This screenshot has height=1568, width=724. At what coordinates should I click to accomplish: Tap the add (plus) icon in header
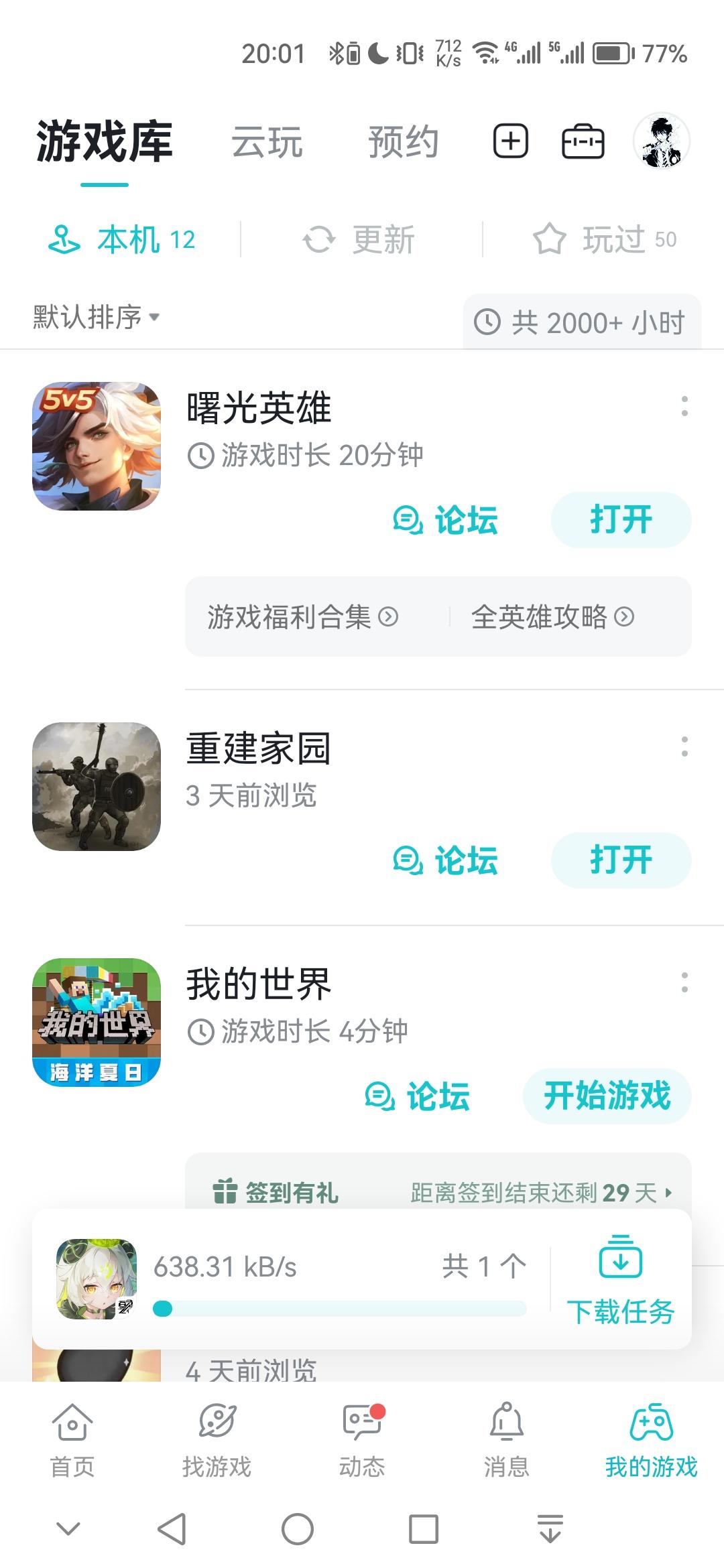(511, 141)
